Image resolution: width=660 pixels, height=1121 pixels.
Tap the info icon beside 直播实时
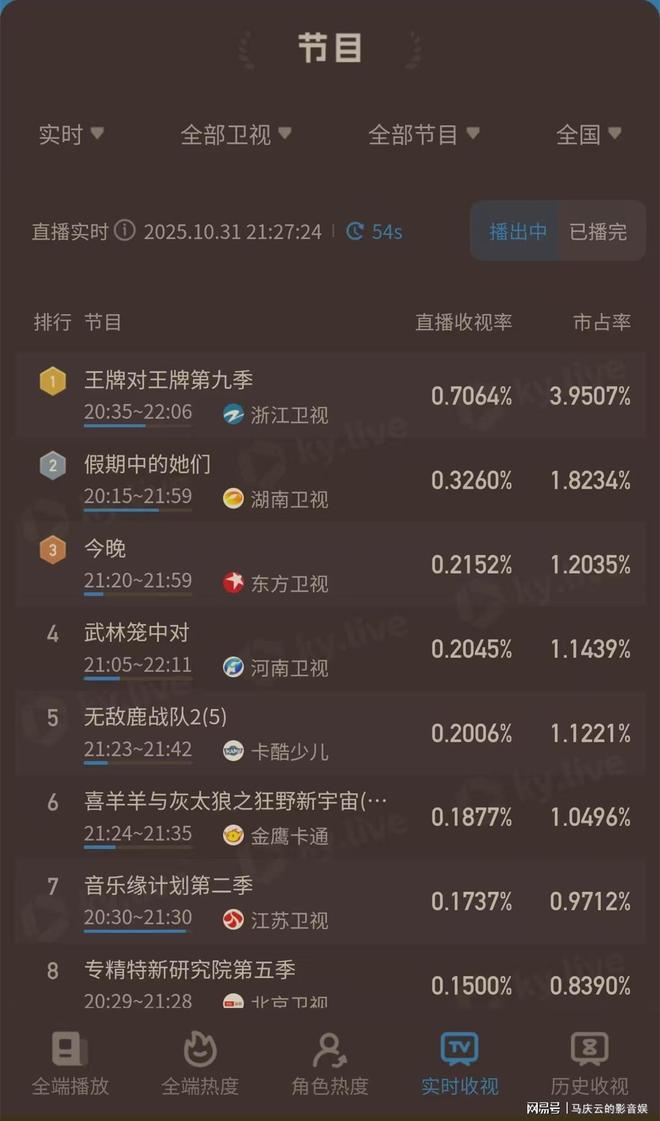124,231
